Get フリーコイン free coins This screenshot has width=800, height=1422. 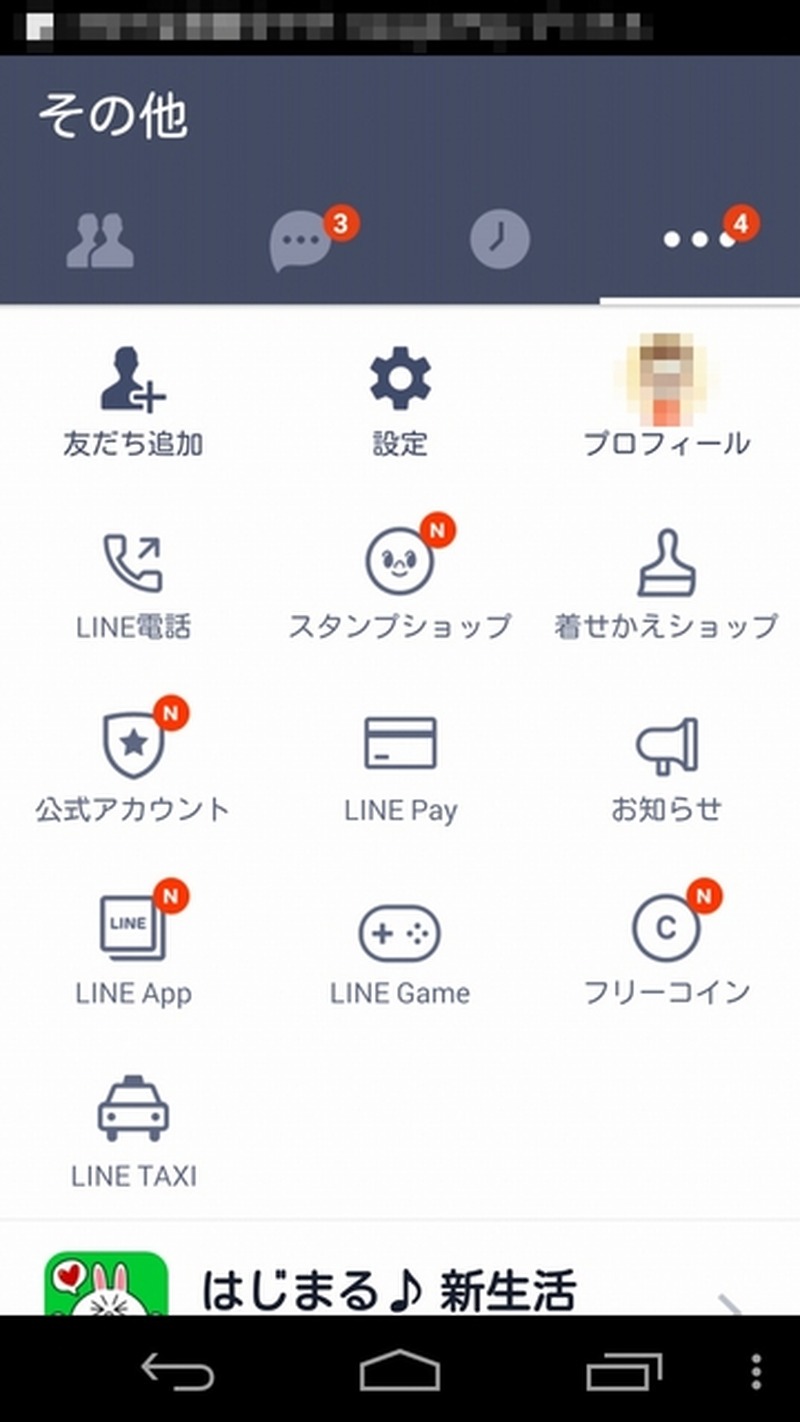click(666, 950)
